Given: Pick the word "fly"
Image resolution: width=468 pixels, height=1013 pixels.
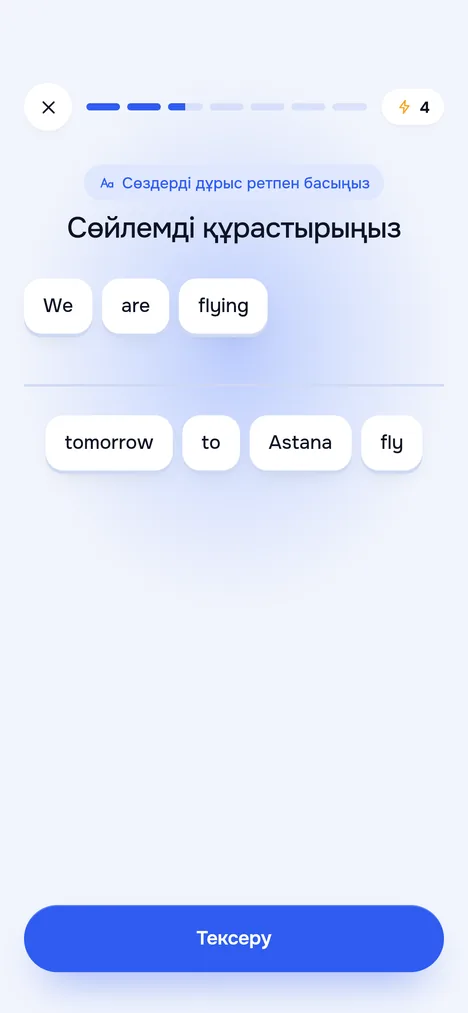Looking at the screenshot, I should (392, 443).
